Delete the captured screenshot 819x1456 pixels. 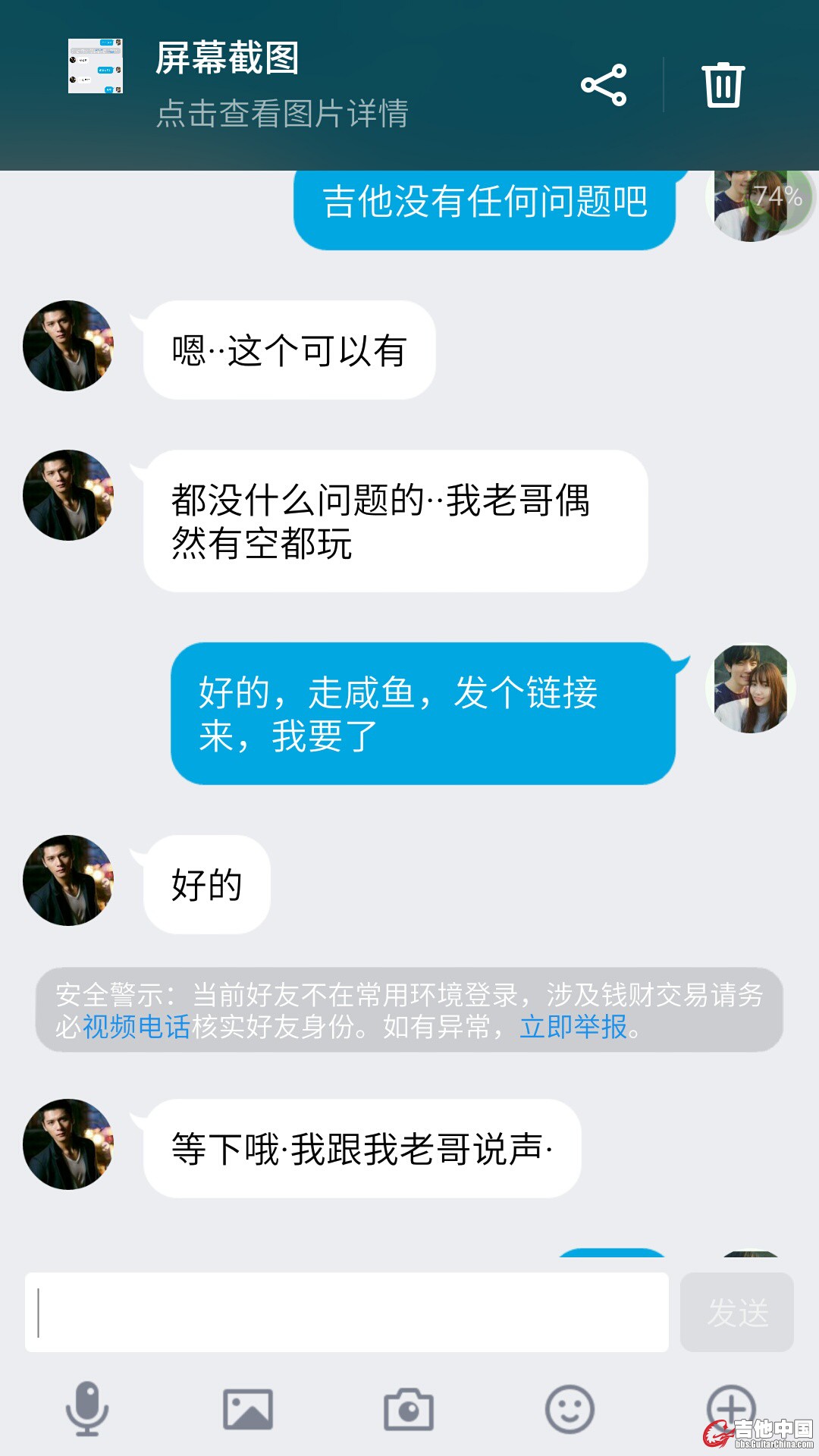click(x=723, y=85)
